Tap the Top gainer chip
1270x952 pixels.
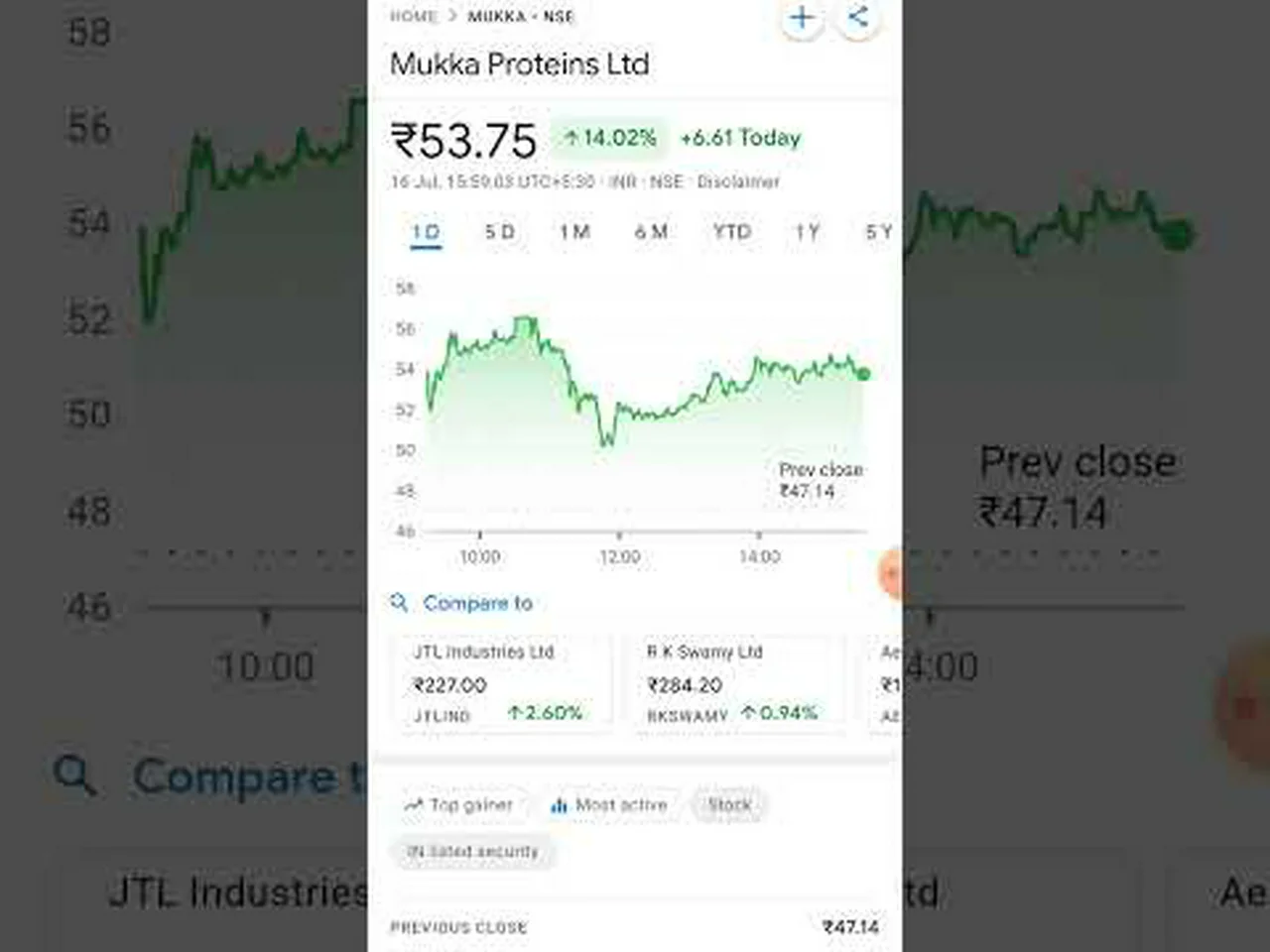(x=458, y=805)
